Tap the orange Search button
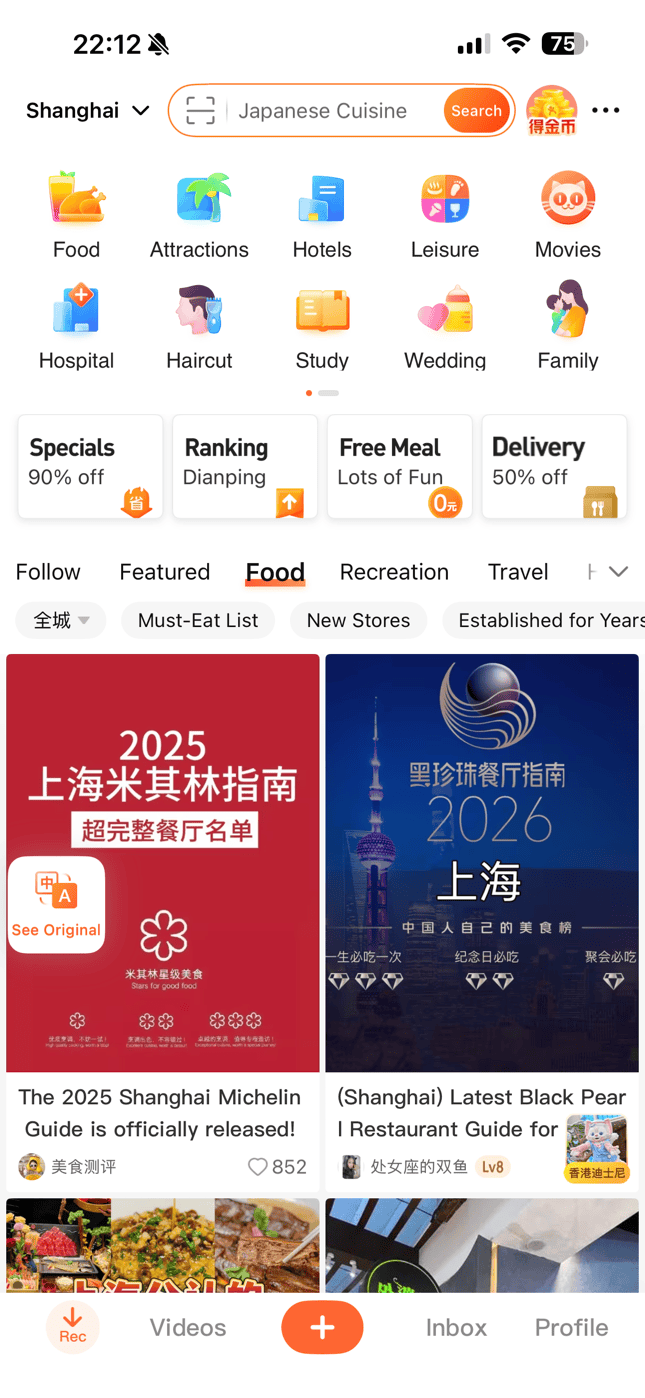The width and height of the screenshot is (645, 1398). pos(476,111)
